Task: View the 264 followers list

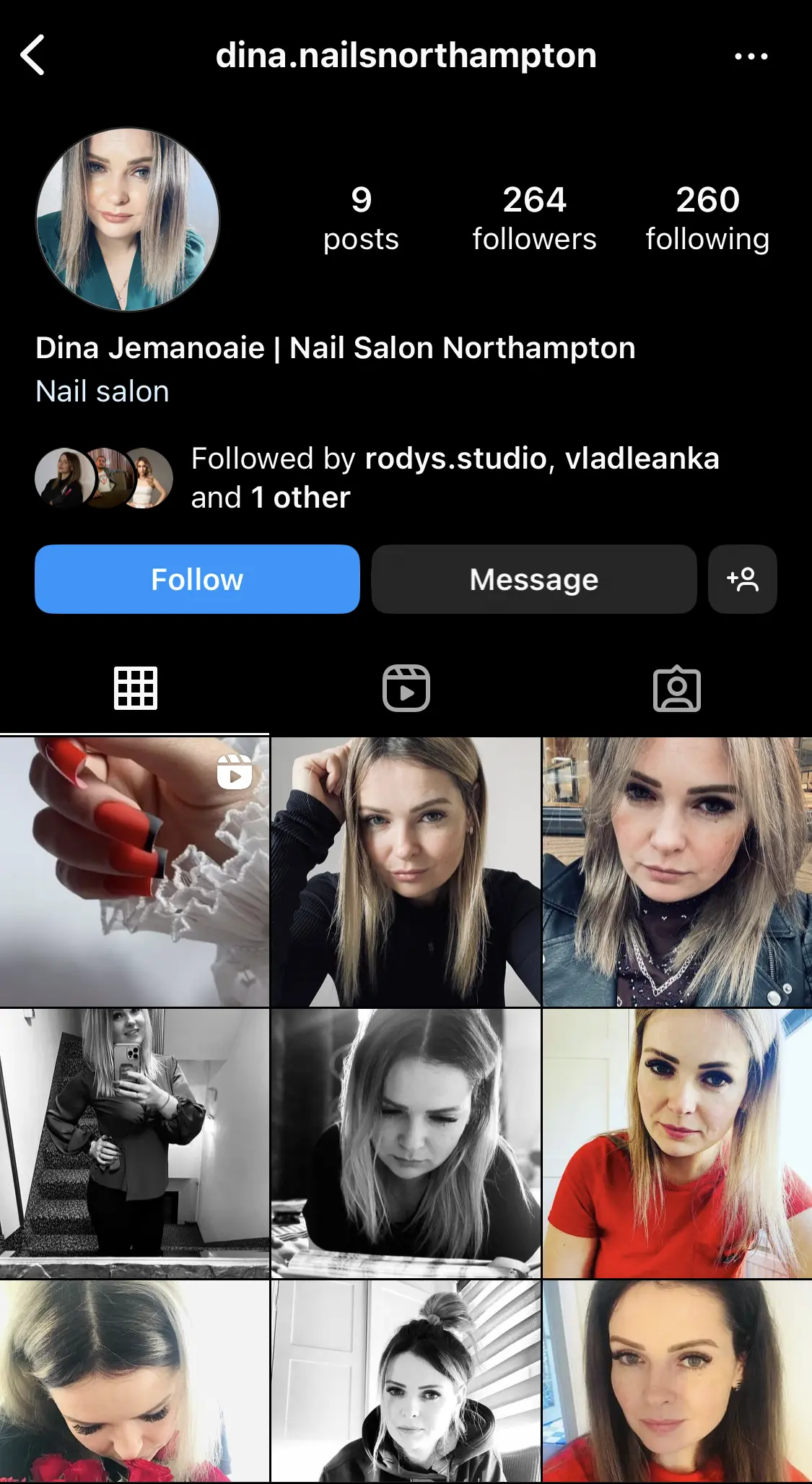Action: coord(534,218)
